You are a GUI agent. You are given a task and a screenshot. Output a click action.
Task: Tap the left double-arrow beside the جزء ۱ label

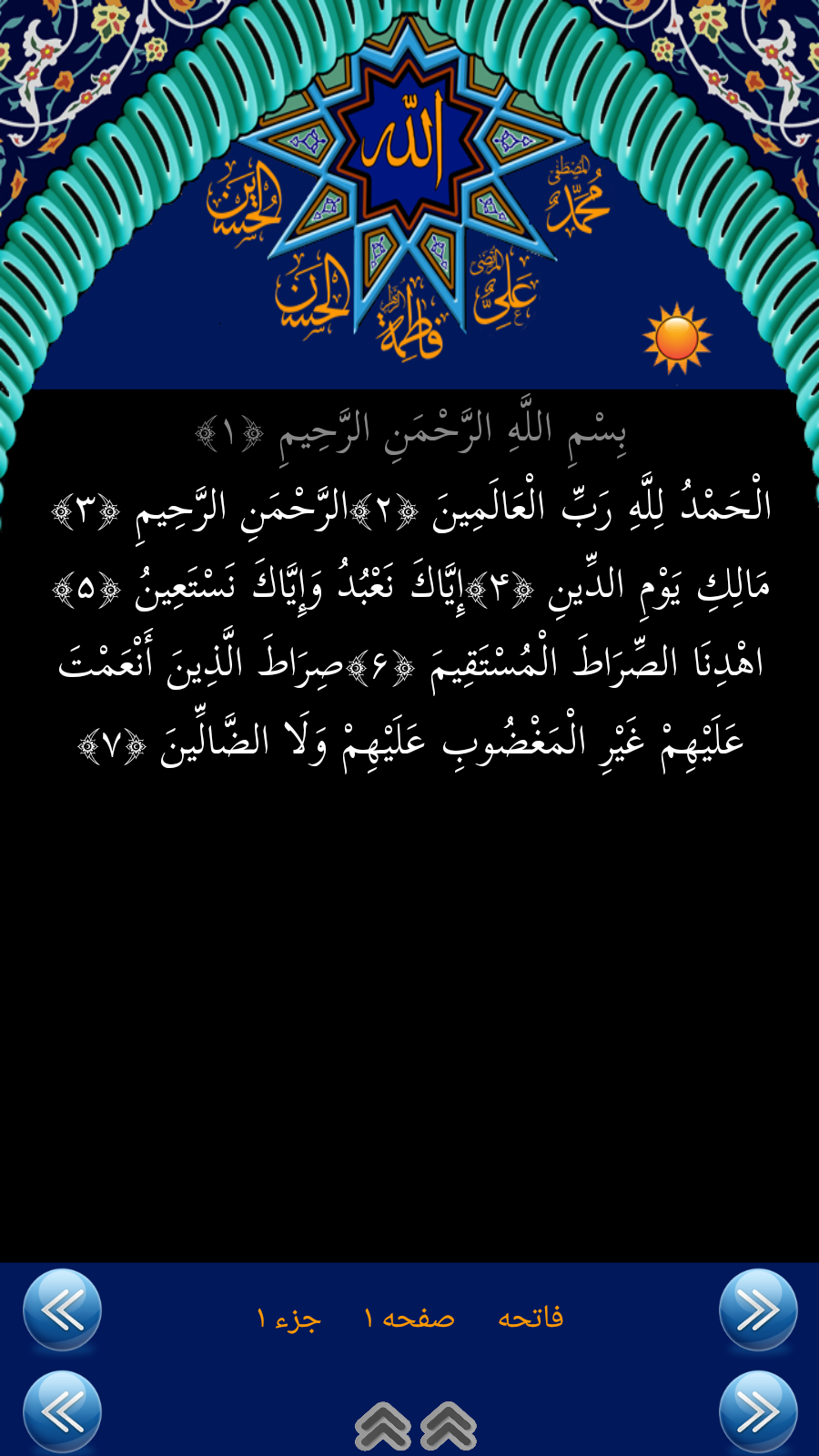(x=62, y=1310)
